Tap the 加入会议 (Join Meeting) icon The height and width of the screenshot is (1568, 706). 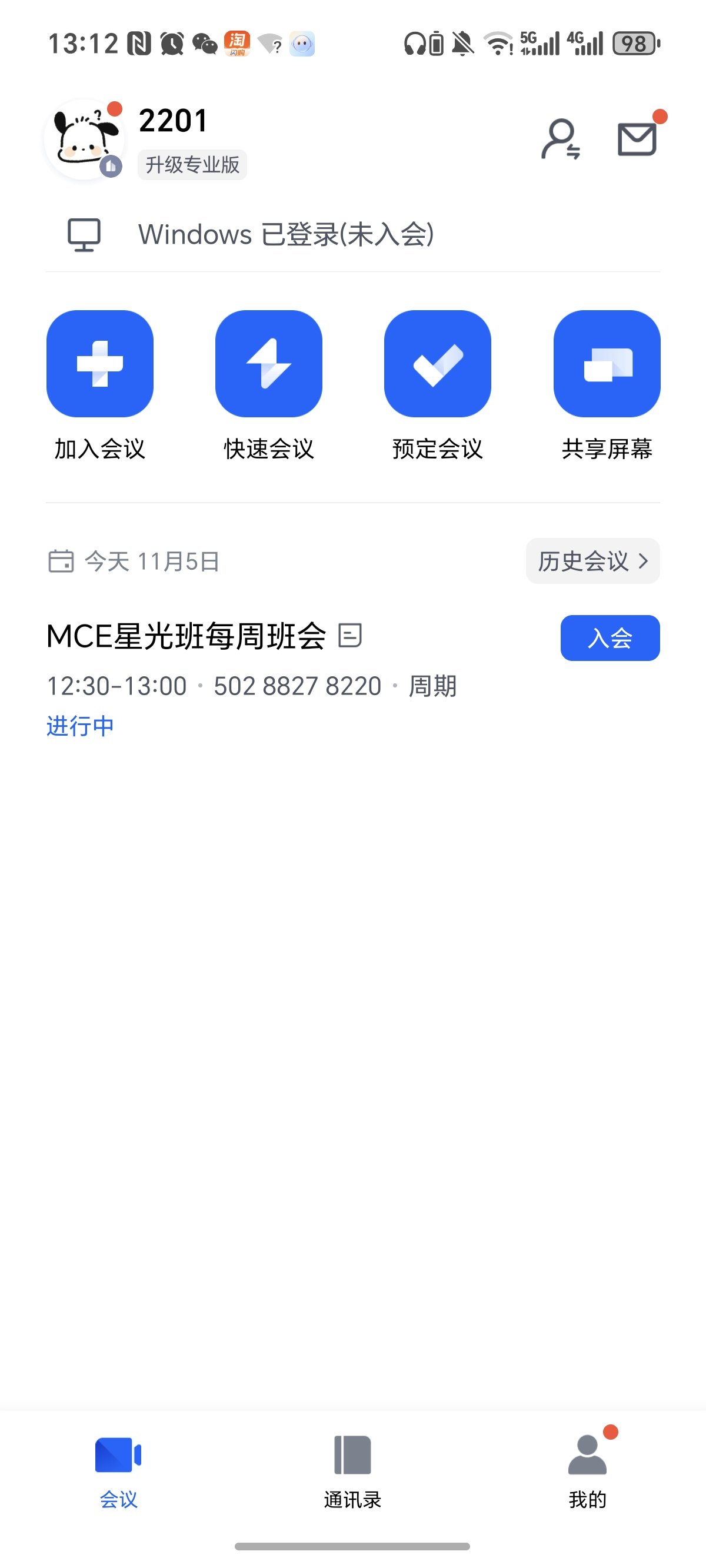pyautogui.click(x=99, y=363)
